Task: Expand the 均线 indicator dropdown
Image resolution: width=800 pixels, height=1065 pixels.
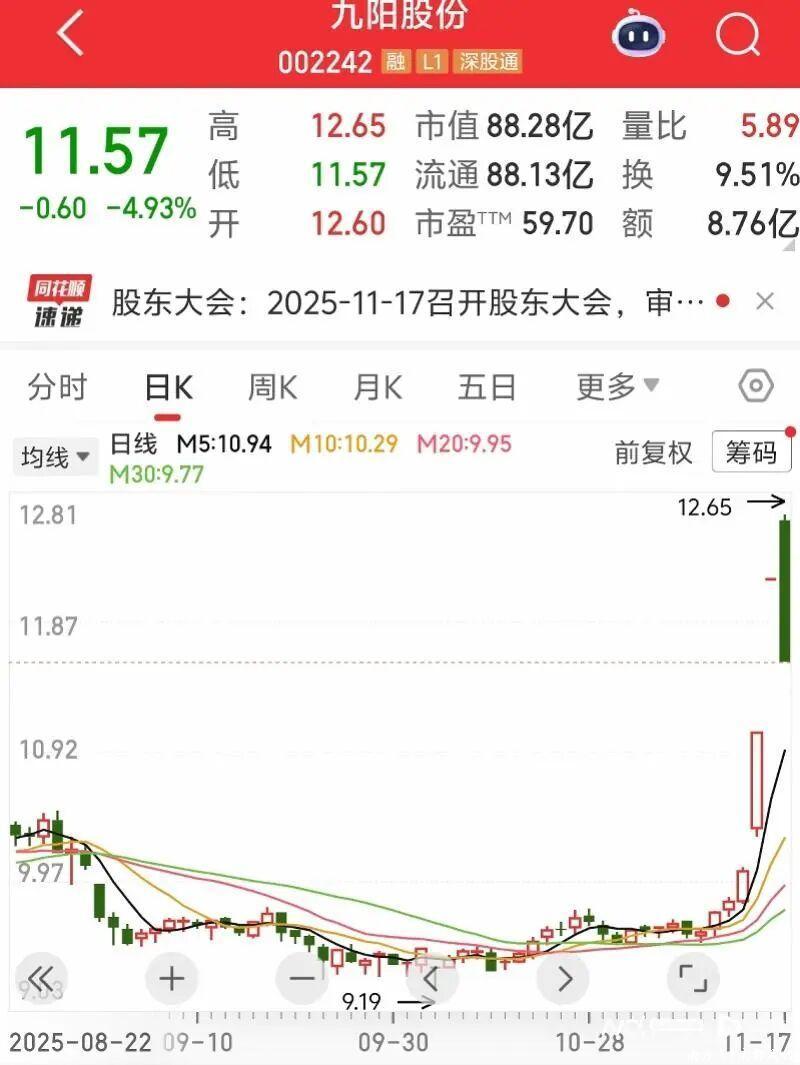Action: 56,457
